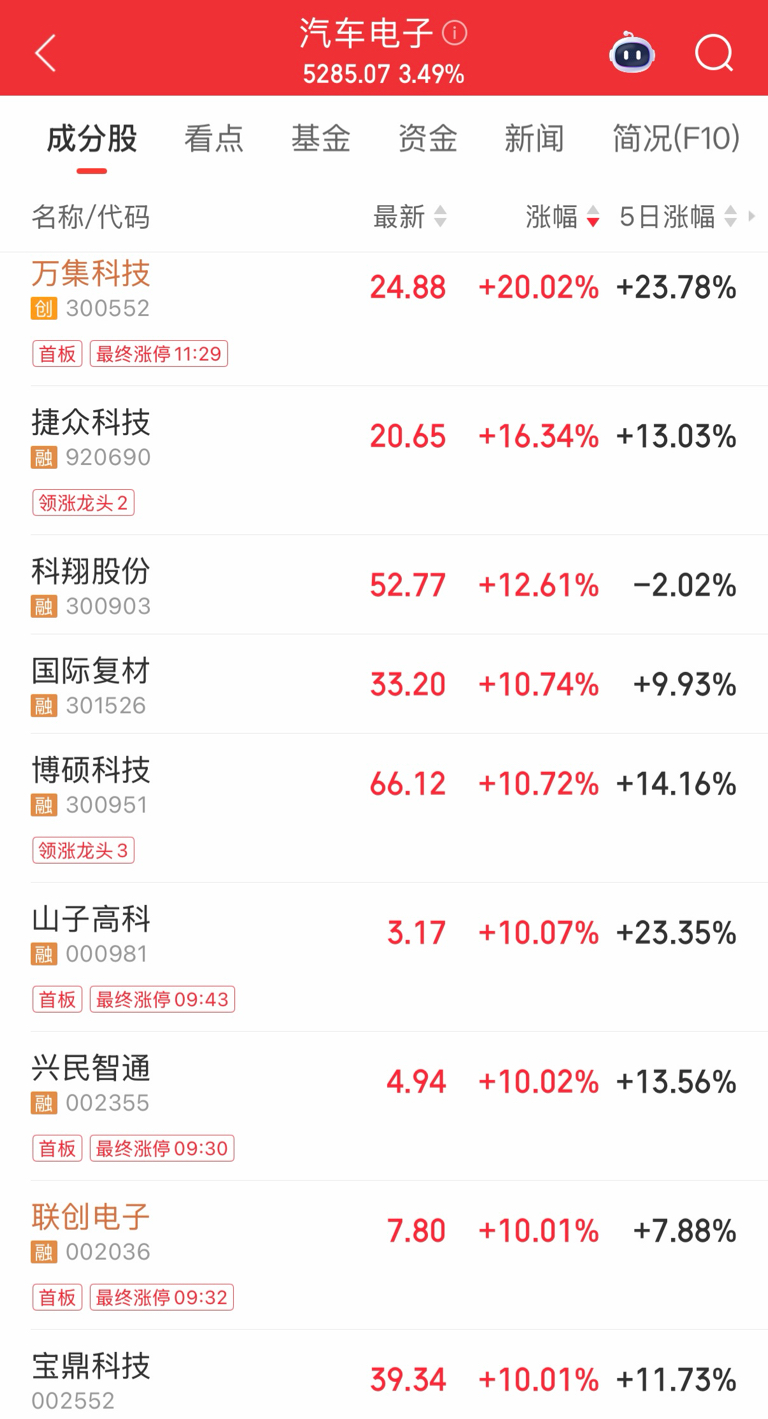View 兴民智通 stock page
The width and height of the screenshot is (768, 1419).
pyautogui.click(x=384, y=1105)
